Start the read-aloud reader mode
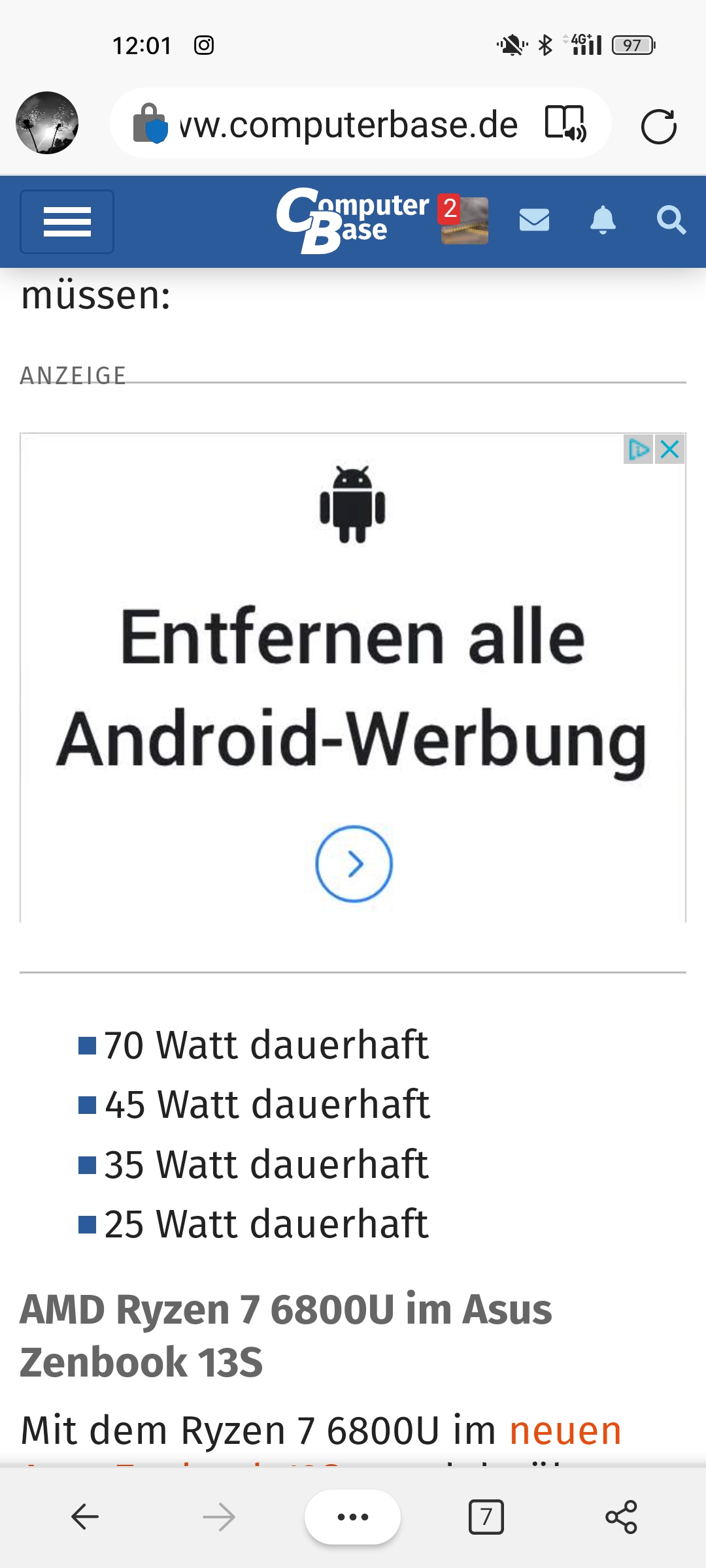706x1568 pixels. (x=565, y=123)
